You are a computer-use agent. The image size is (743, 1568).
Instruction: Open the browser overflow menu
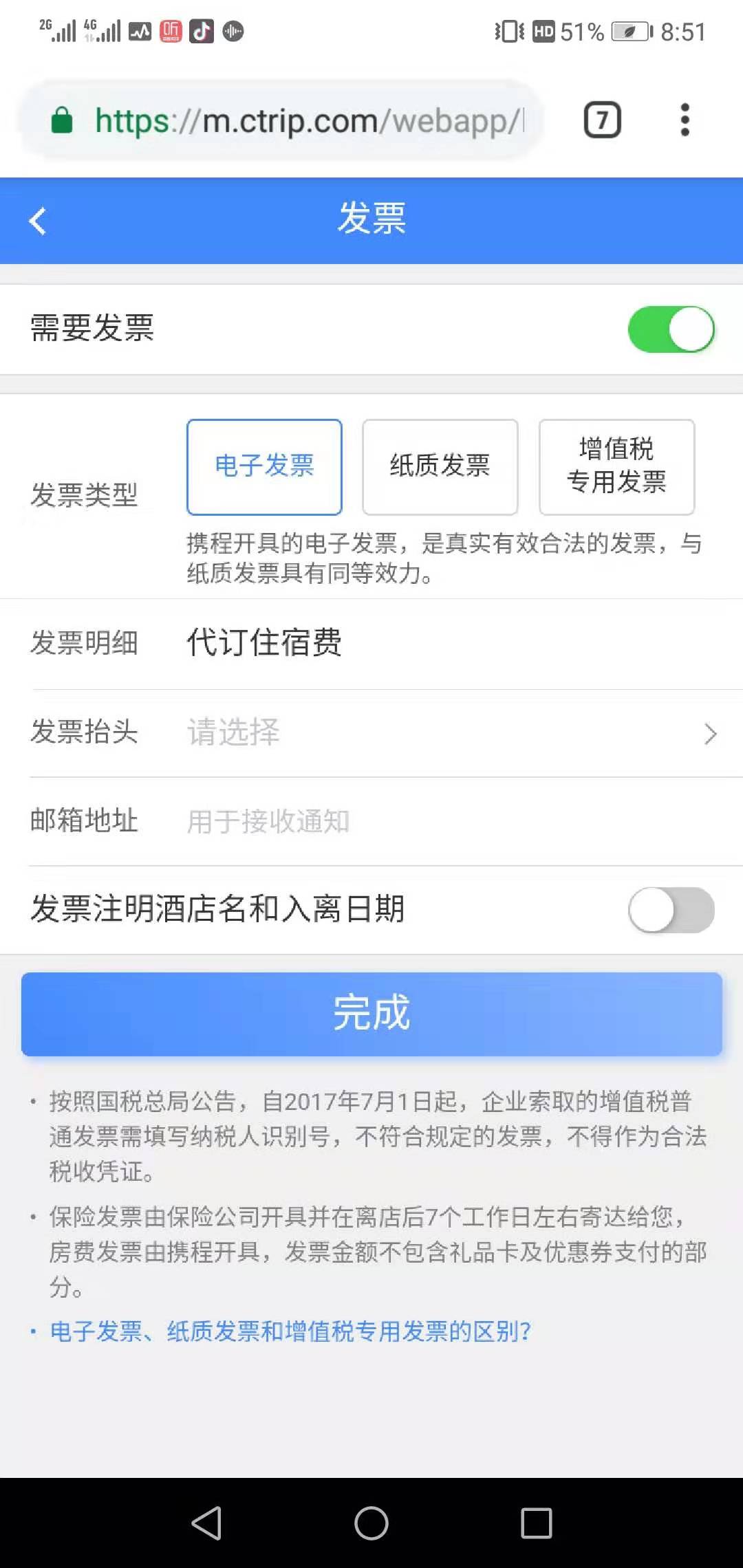tap(685, 120)
